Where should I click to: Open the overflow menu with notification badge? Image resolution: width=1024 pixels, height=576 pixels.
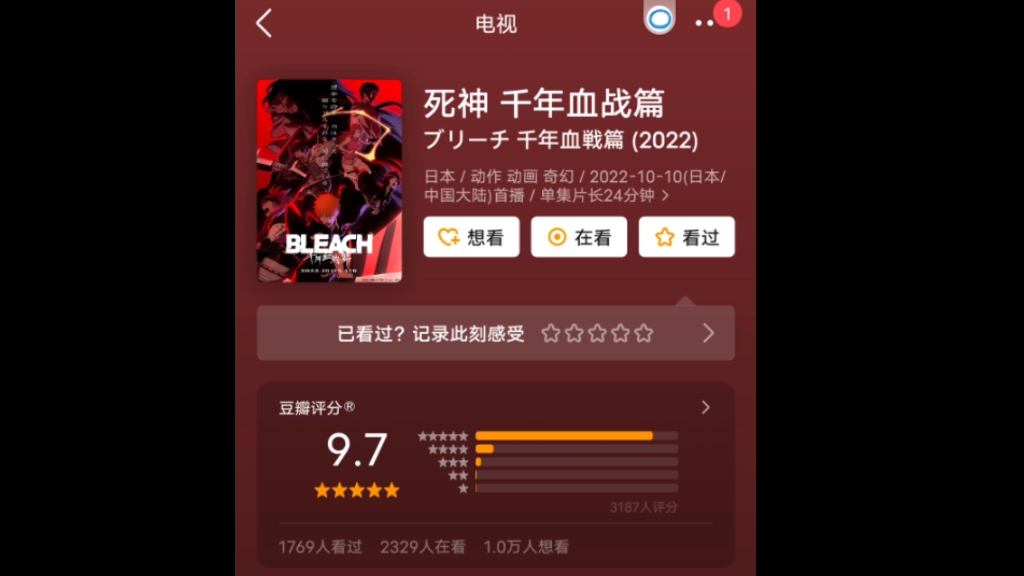(710, 22)
